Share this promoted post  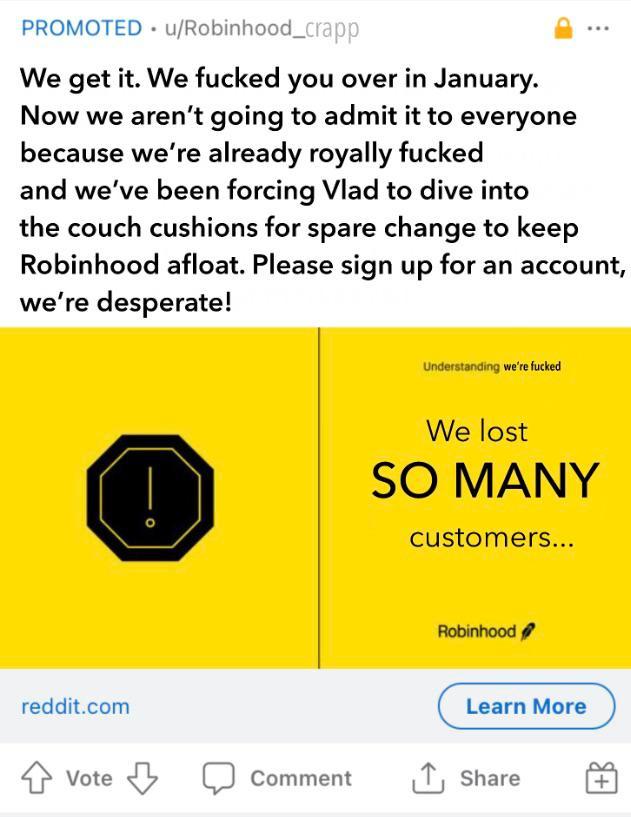466,778
